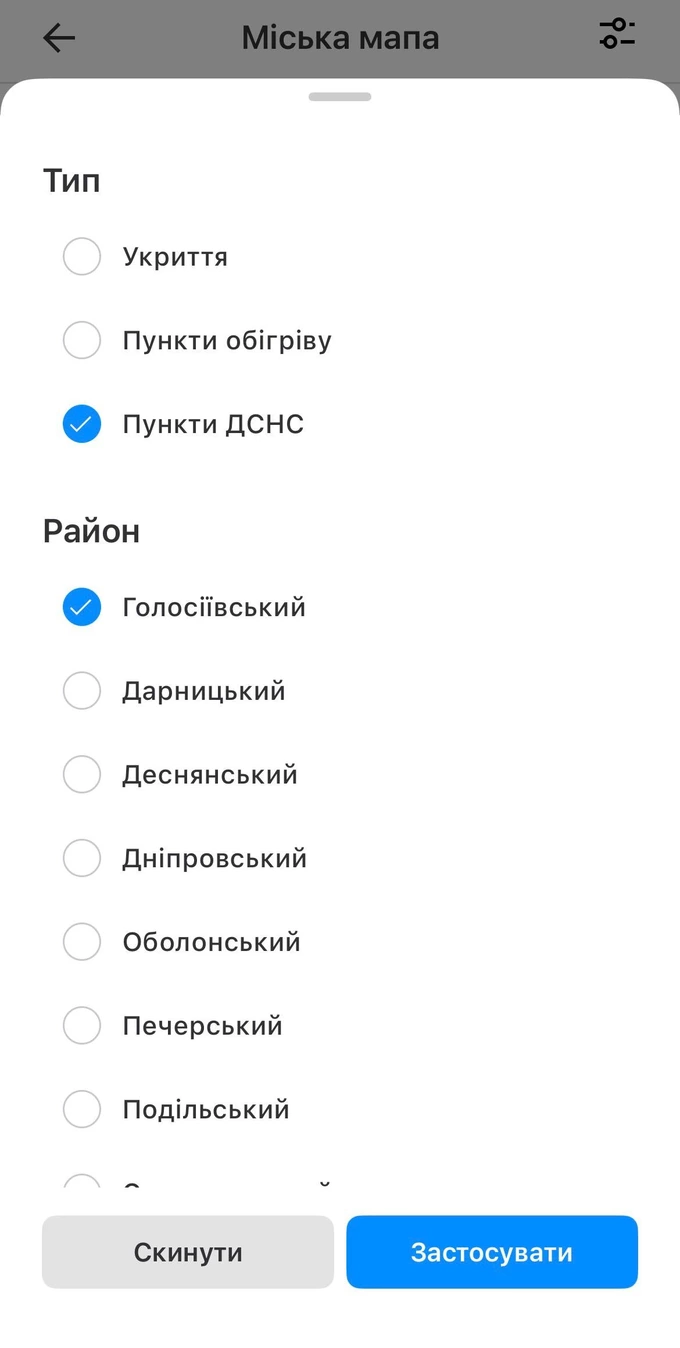Apply filters with Застосувати
The image size is (680, 1348).
tap(492, 1252)
